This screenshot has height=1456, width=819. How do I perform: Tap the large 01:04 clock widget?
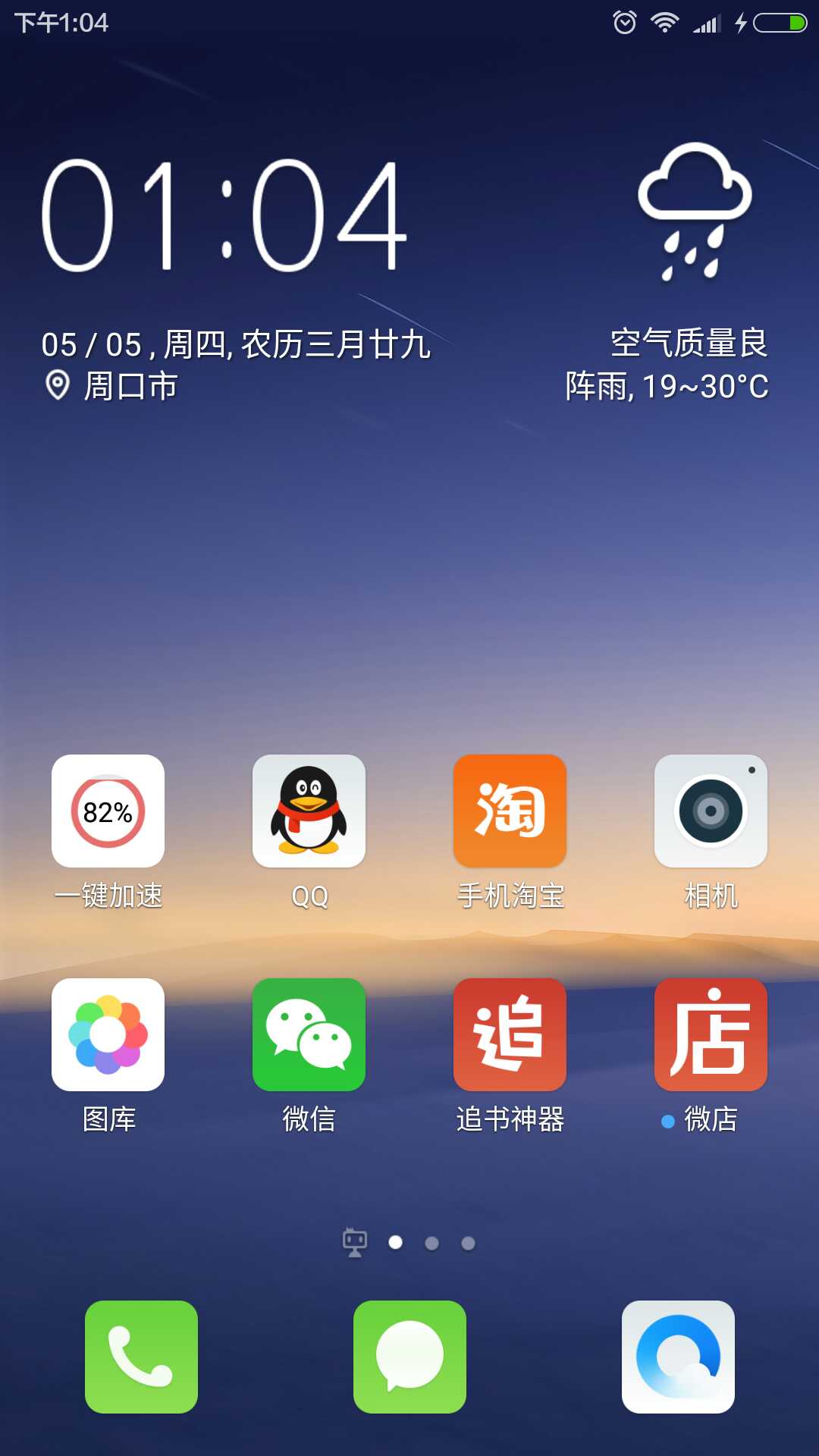coord(224,215)
